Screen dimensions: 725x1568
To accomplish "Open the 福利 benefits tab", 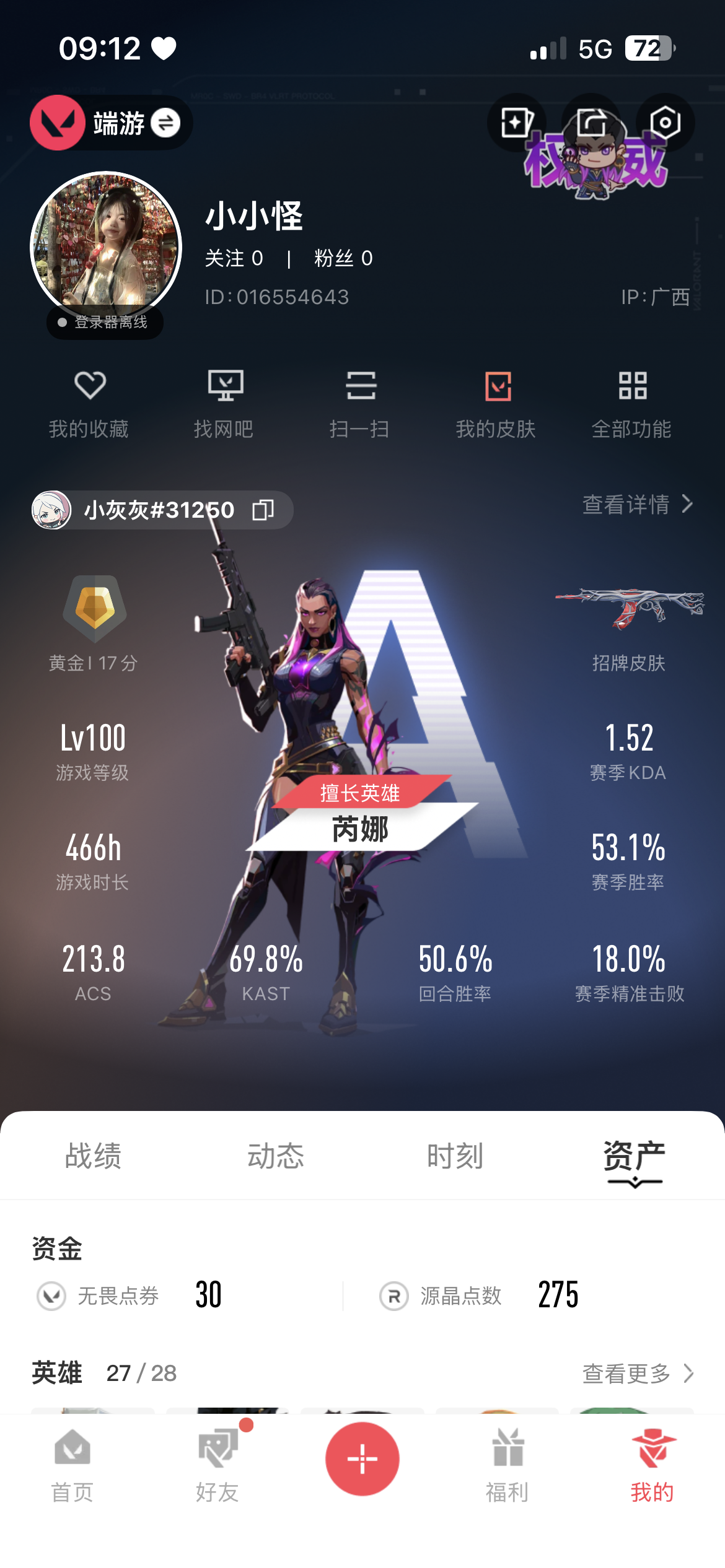I will pos(507,1465).
